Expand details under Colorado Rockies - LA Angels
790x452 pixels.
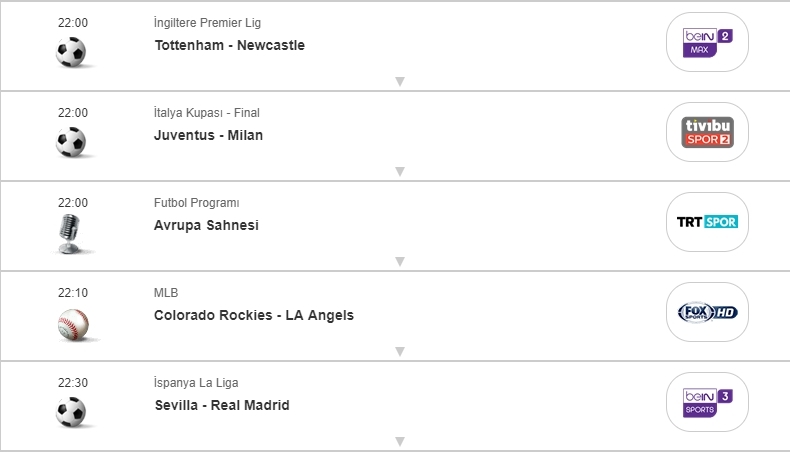tap(399, 351)
